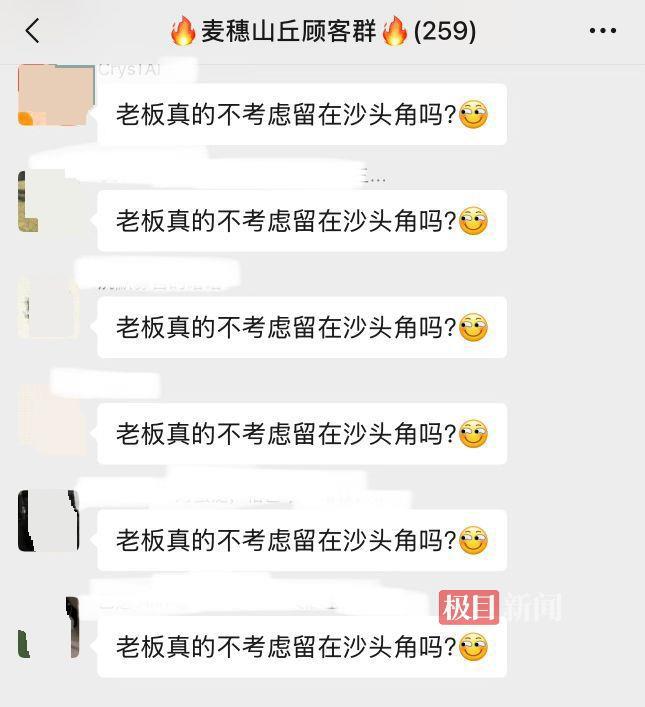Go back from the group chat

click(x=32, y=31)
